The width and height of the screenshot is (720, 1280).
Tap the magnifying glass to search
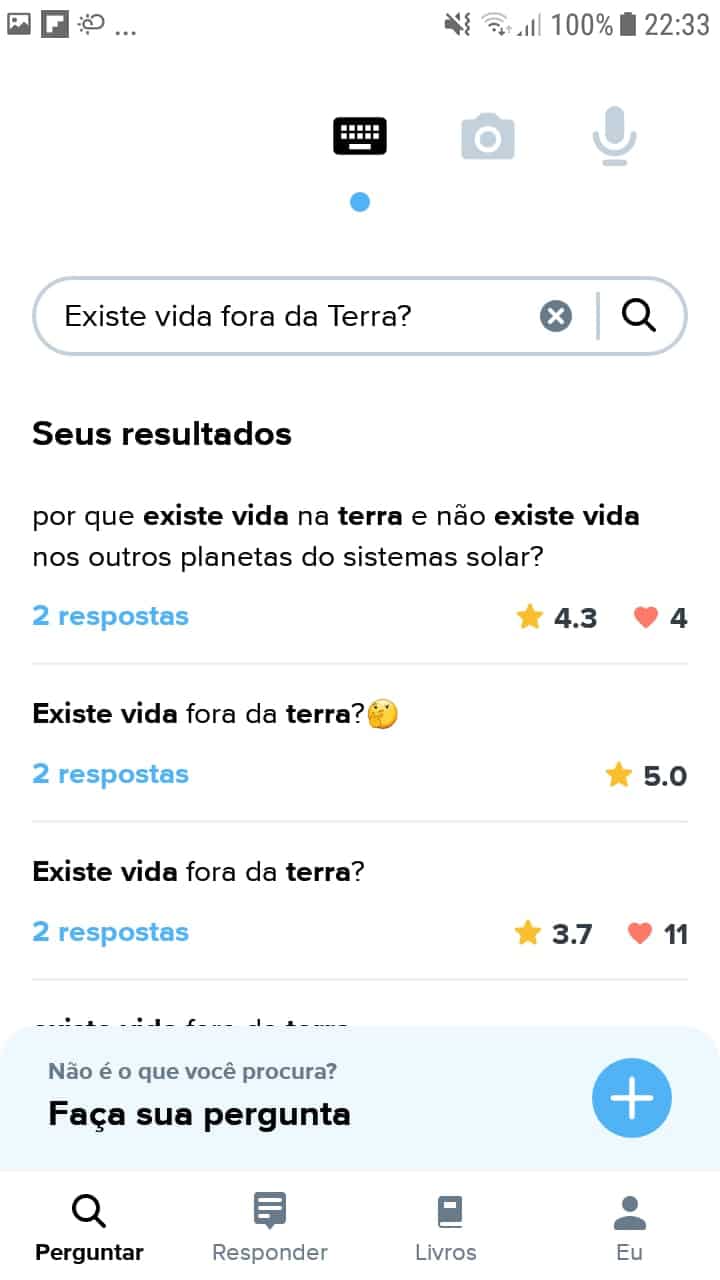(639, 316)
